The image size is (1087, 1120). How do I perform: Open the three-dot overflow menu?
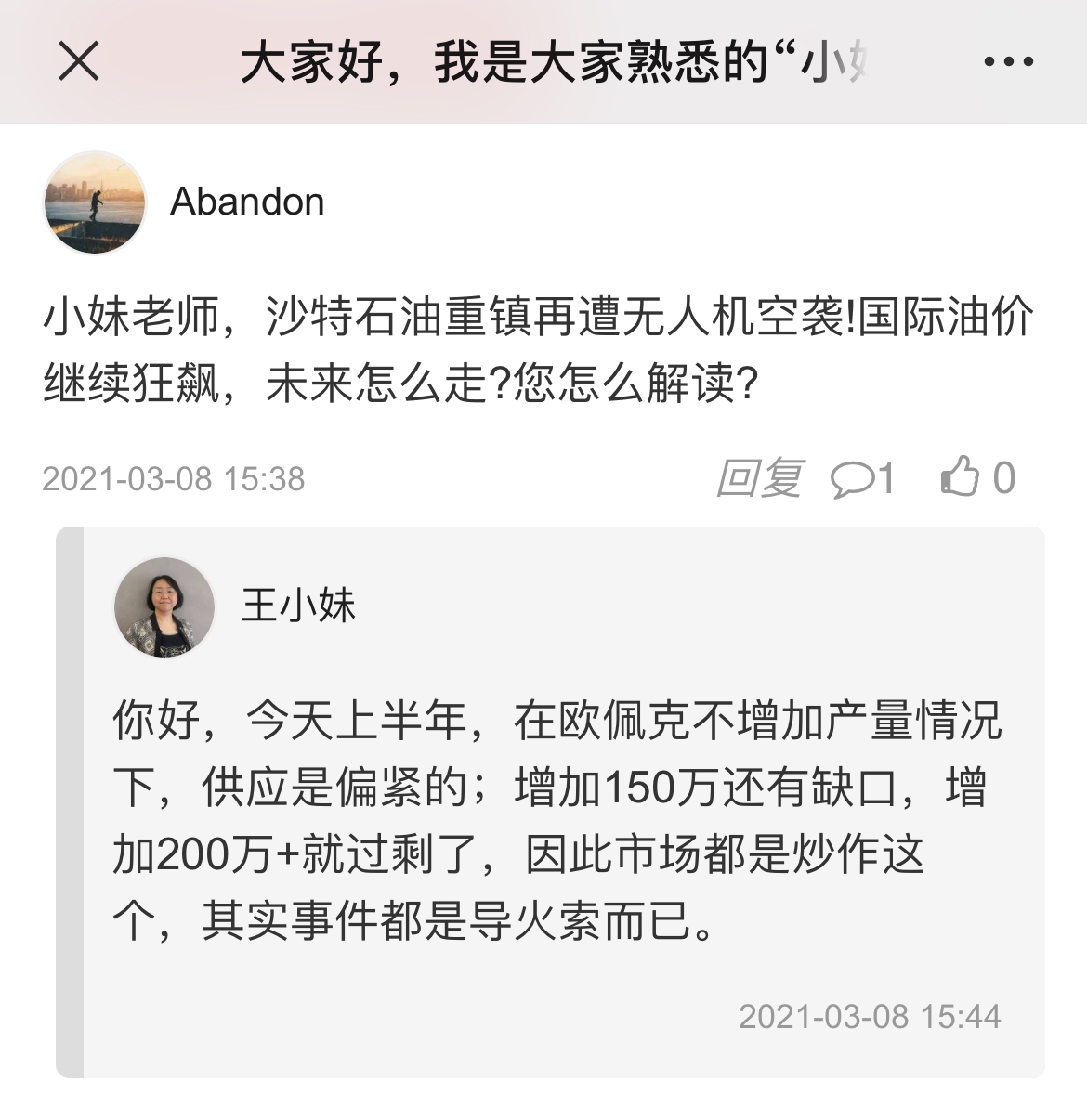tap(1008, 62)
